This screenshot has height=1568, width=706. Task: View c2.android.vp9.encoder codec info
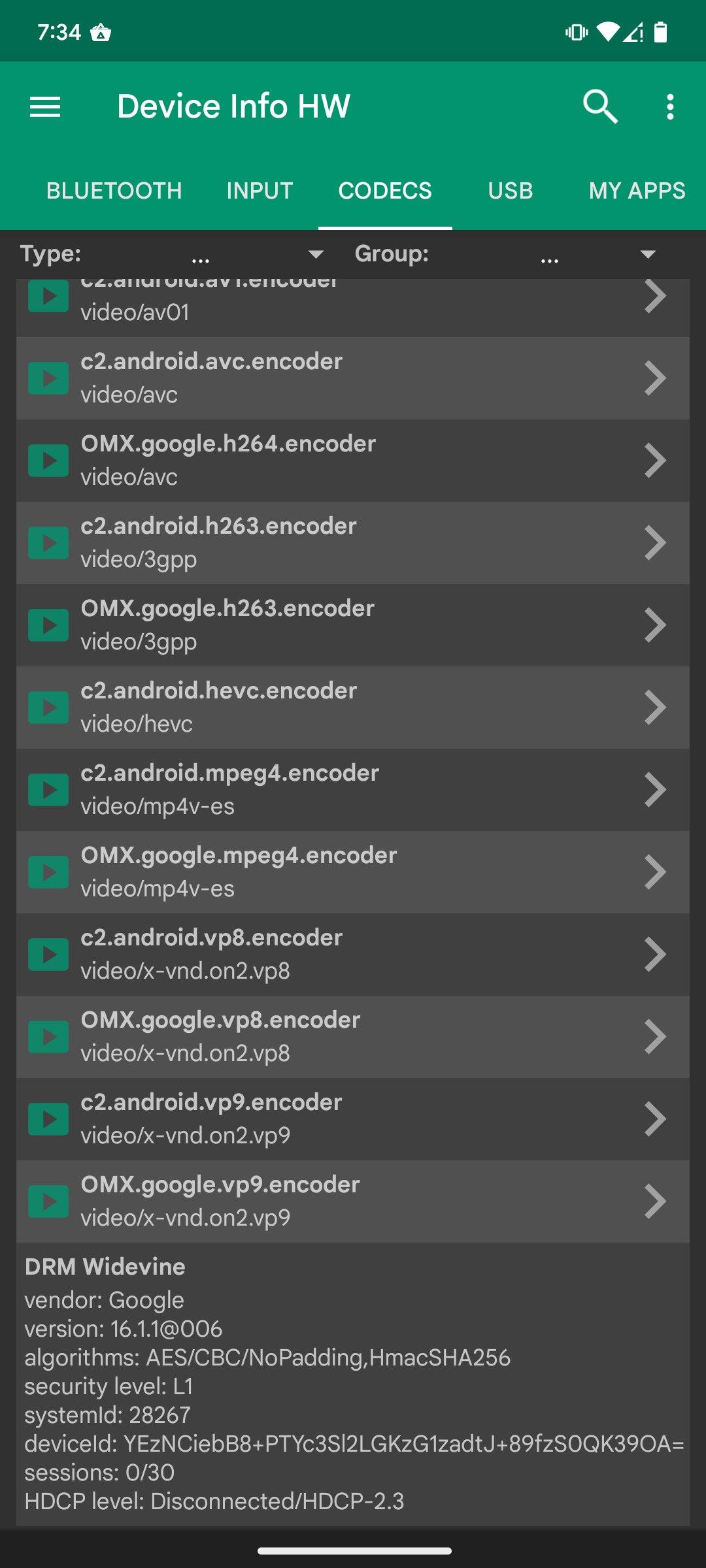pyautogui.click(x=353, y=1119)
